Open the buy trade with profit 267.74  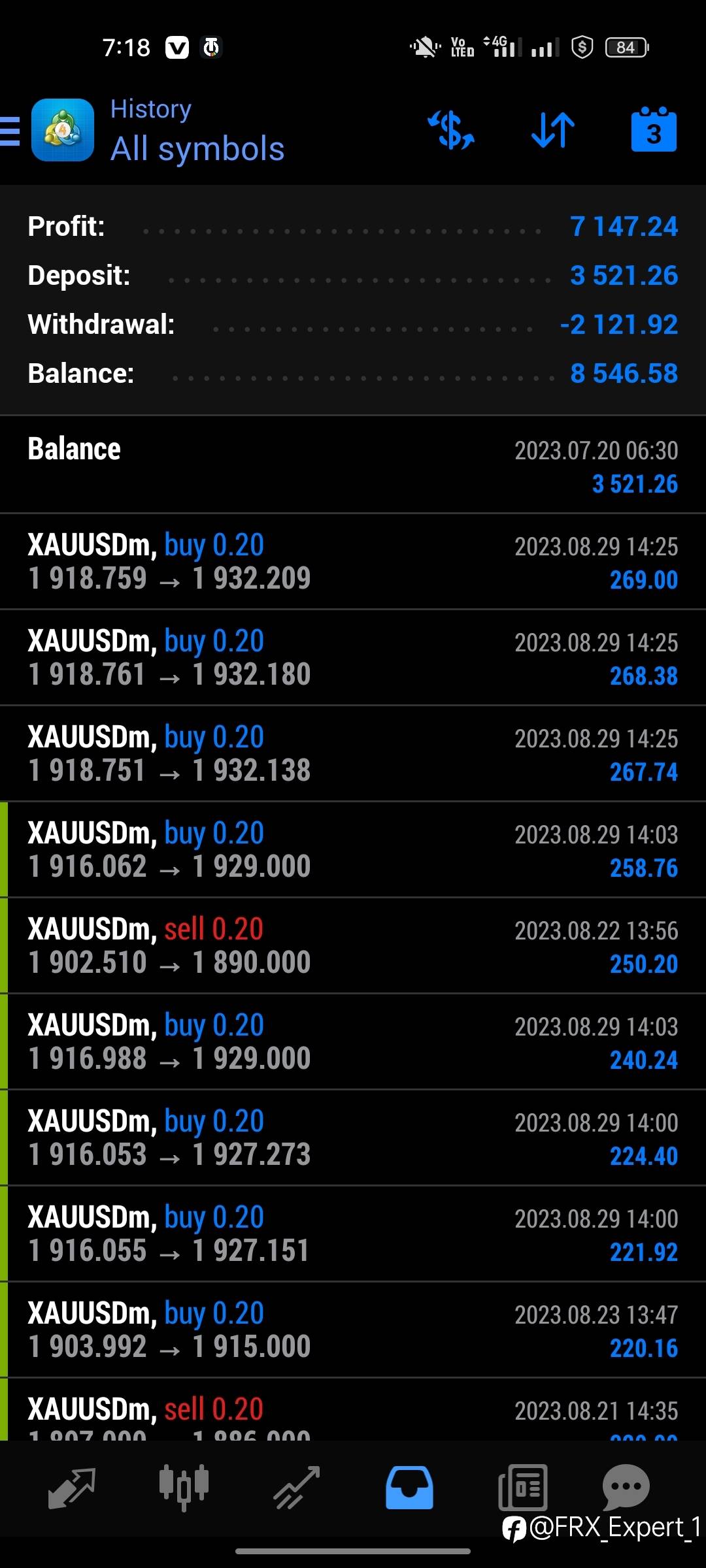tap(353, 754)
